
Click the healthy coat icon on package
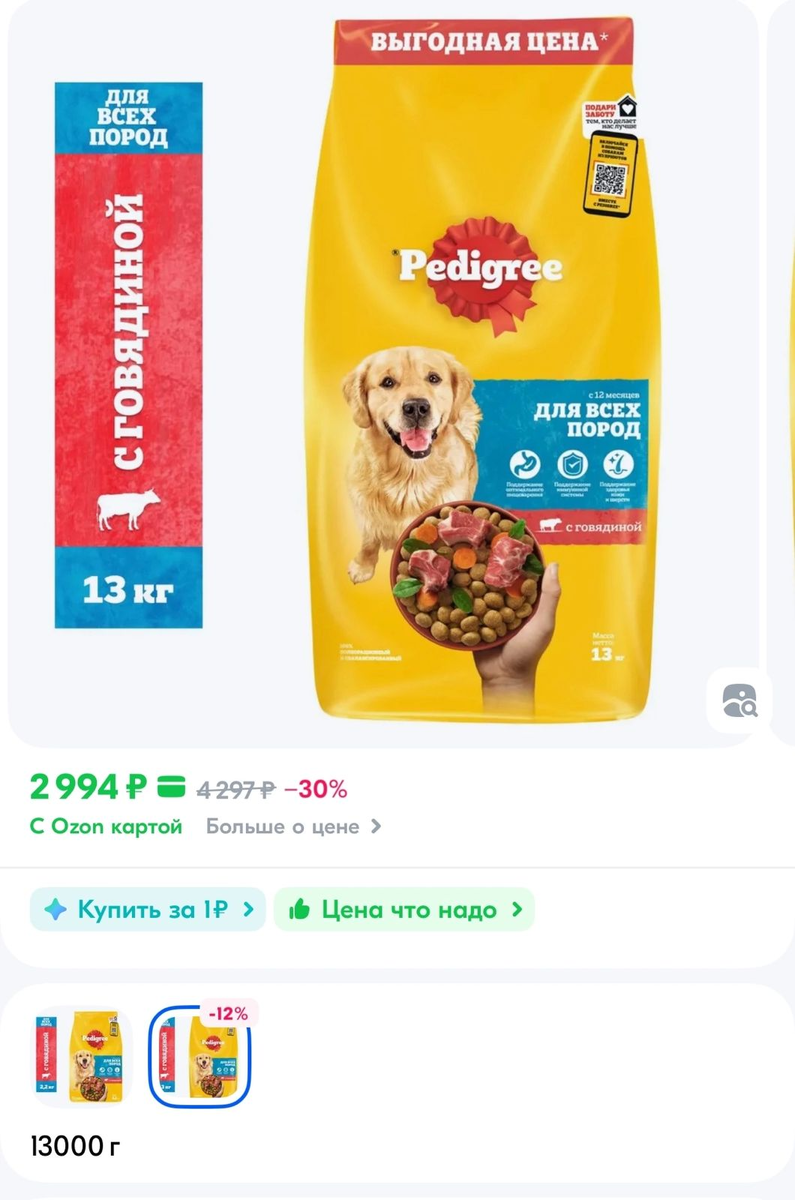click(x=620, y=462)
